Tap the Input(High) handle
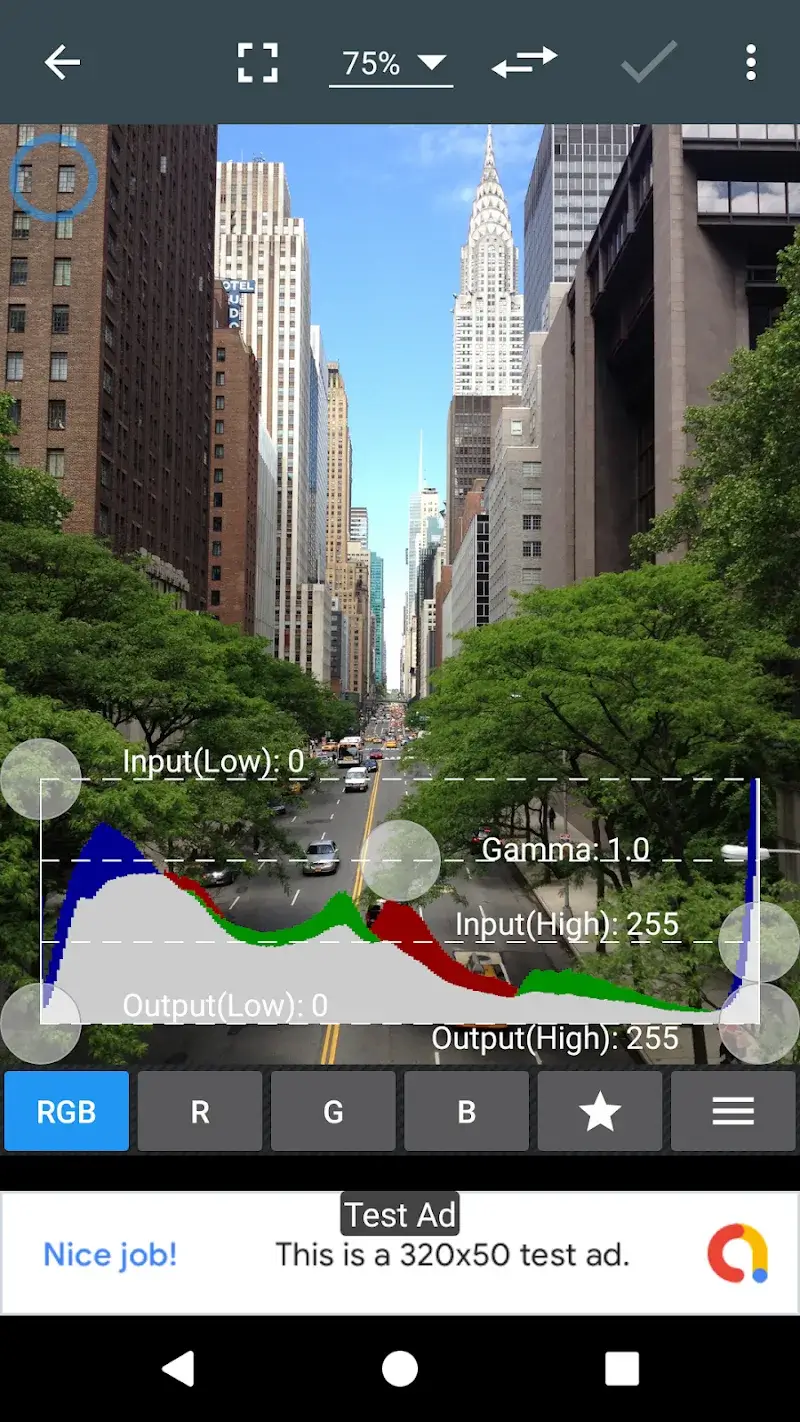The width and height of the screenshot is (800, 1422). (759, 942)
